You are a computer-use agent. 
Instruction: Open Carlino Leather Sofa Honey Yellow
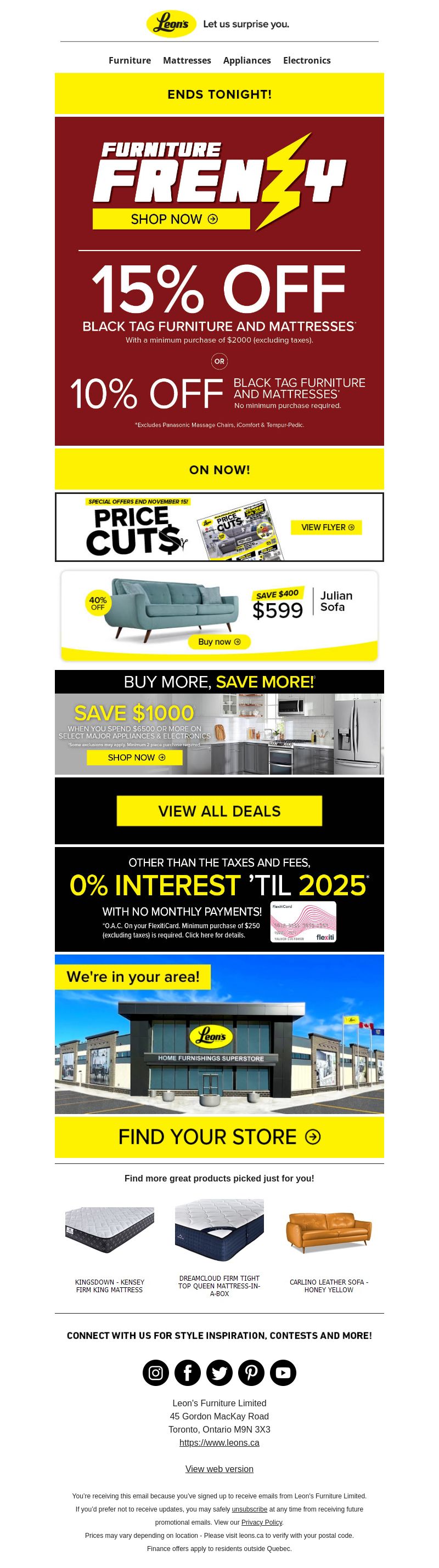tap(329, 1247)
